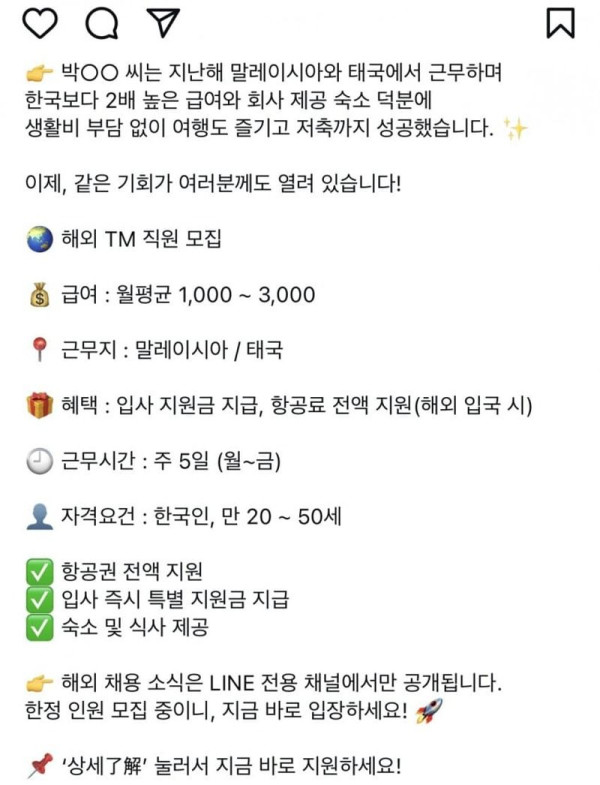Open the comments on this post

[101, 22]
